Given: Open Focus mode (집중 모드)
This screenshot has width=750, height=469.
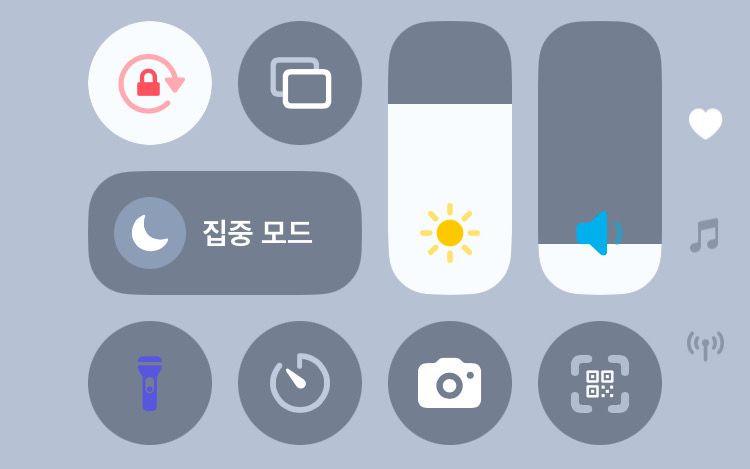Looking at the screenshot, I should click(225, 233).
